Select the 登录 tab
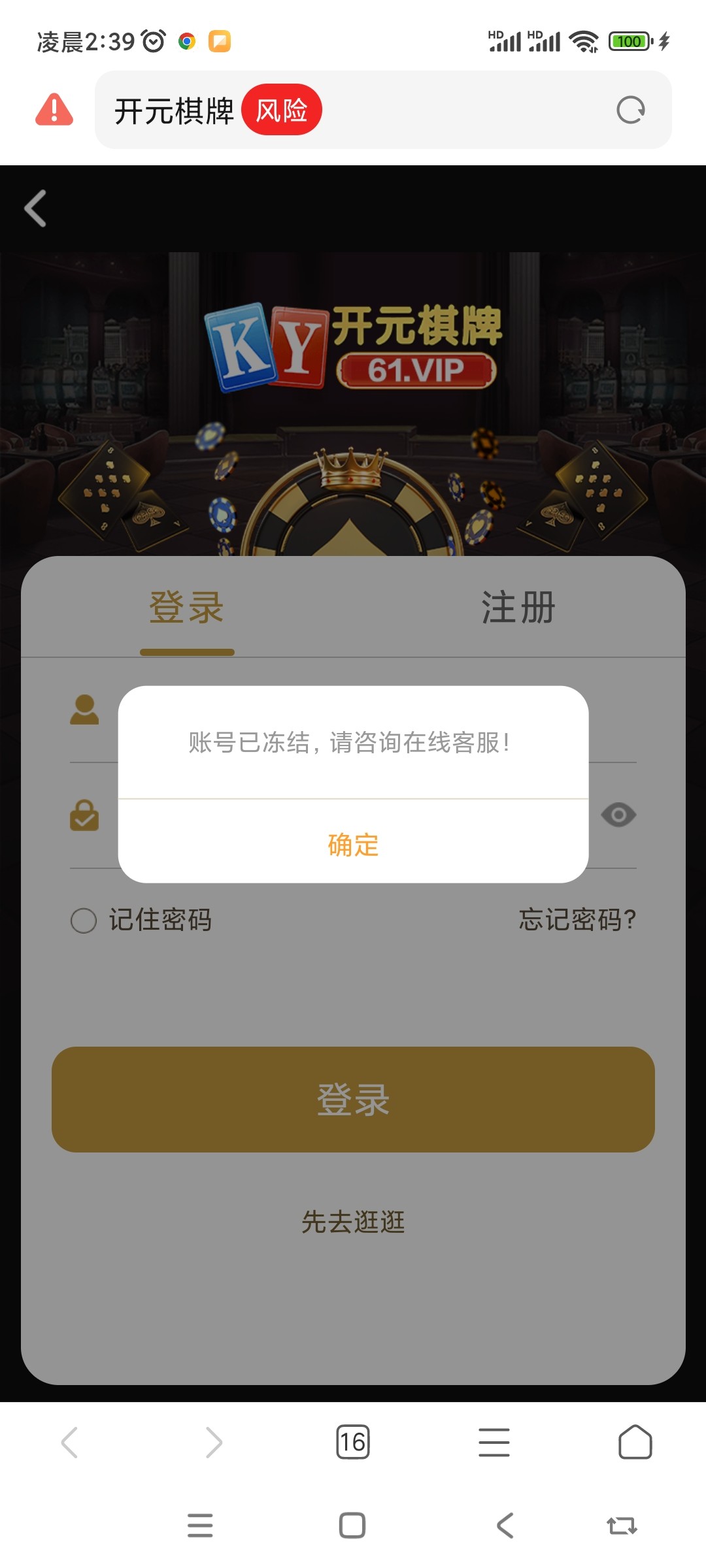 (x=187, y=608)
